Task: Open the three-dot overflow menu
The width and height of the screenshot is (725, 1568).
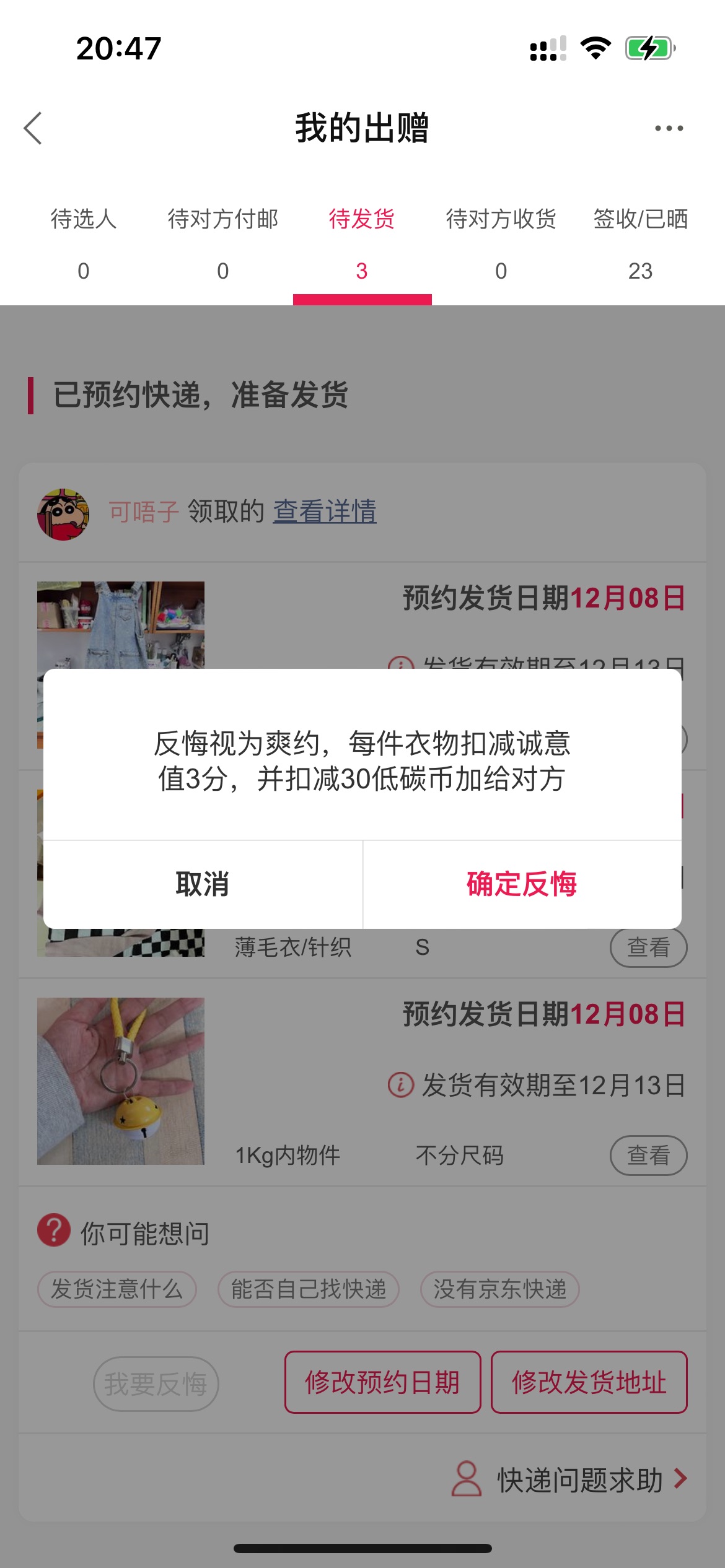Action: point(669,128)
